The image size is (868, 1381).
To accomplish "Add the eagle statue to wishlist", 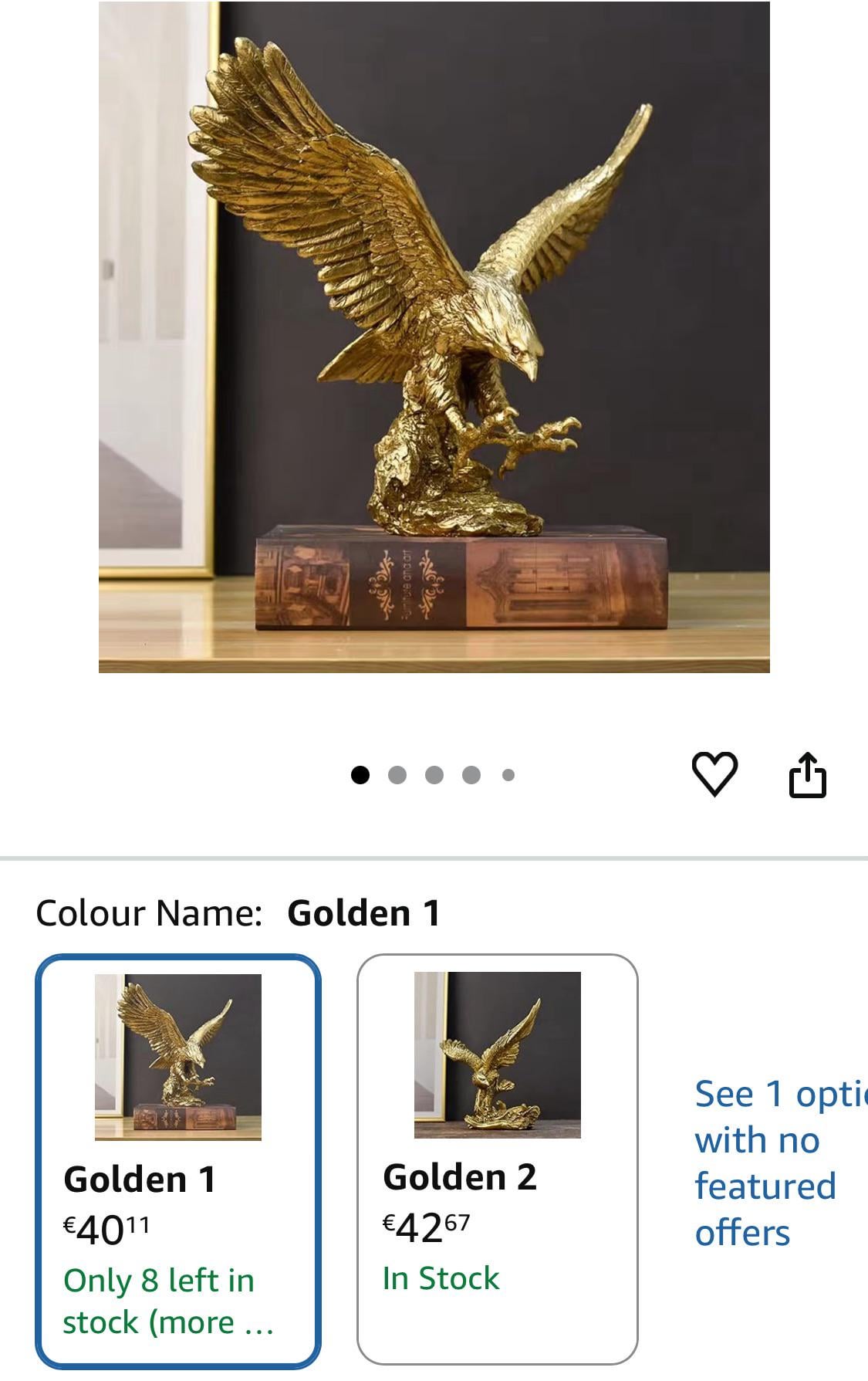I will (x=714, y=773).
